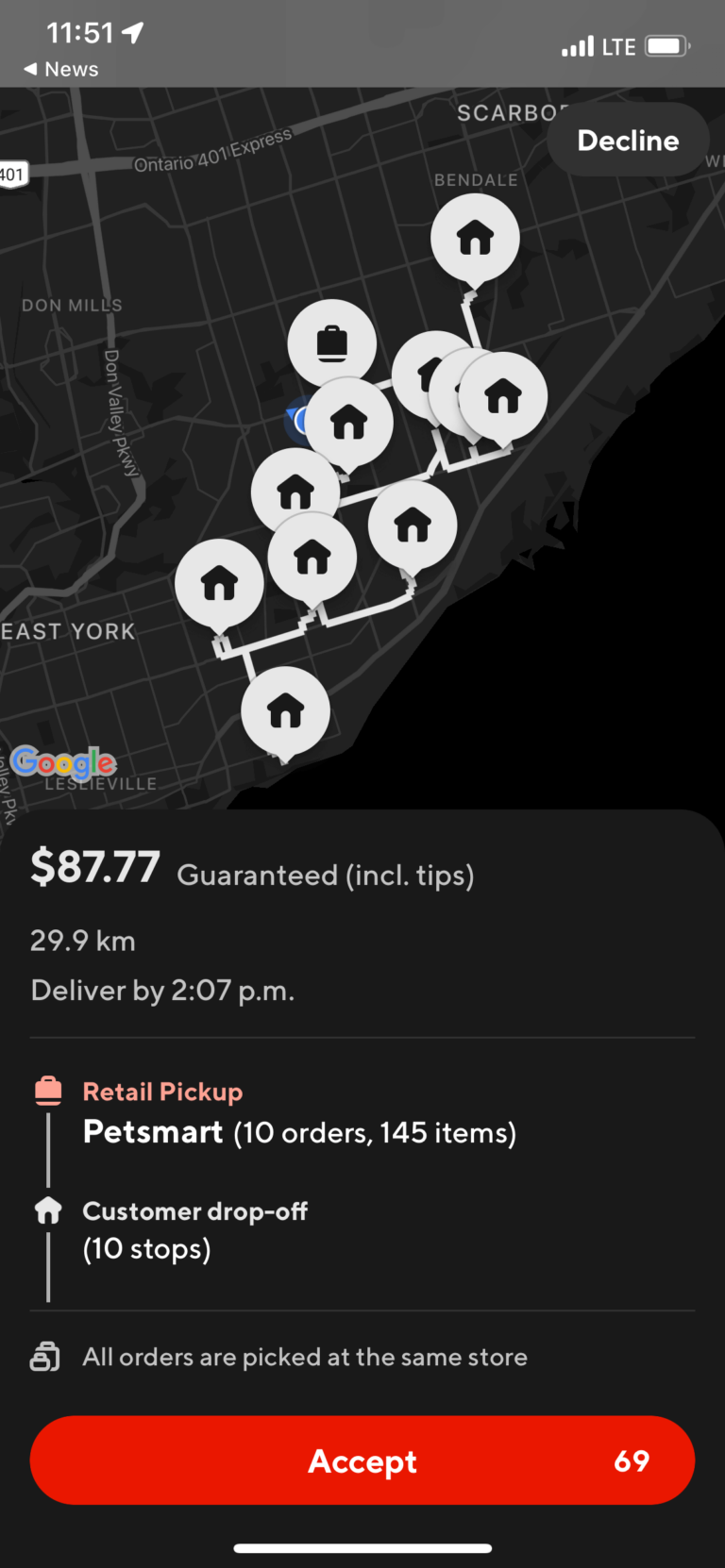Image resolution: width=725 pixels, height=1568 pixels.
Task: Click the house pin nearest East York label
Action: [x=219, y=582]
